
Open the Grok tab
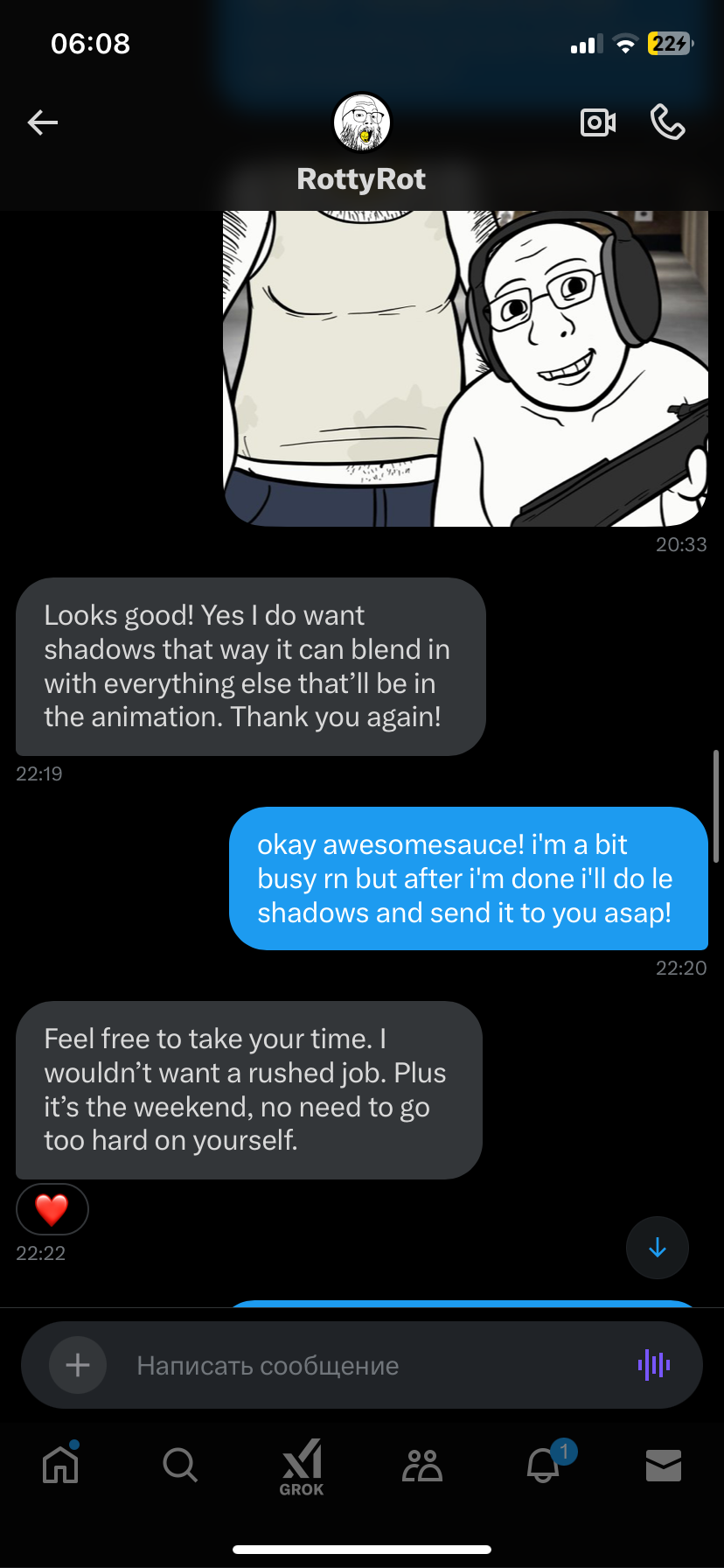[302, 1467]
